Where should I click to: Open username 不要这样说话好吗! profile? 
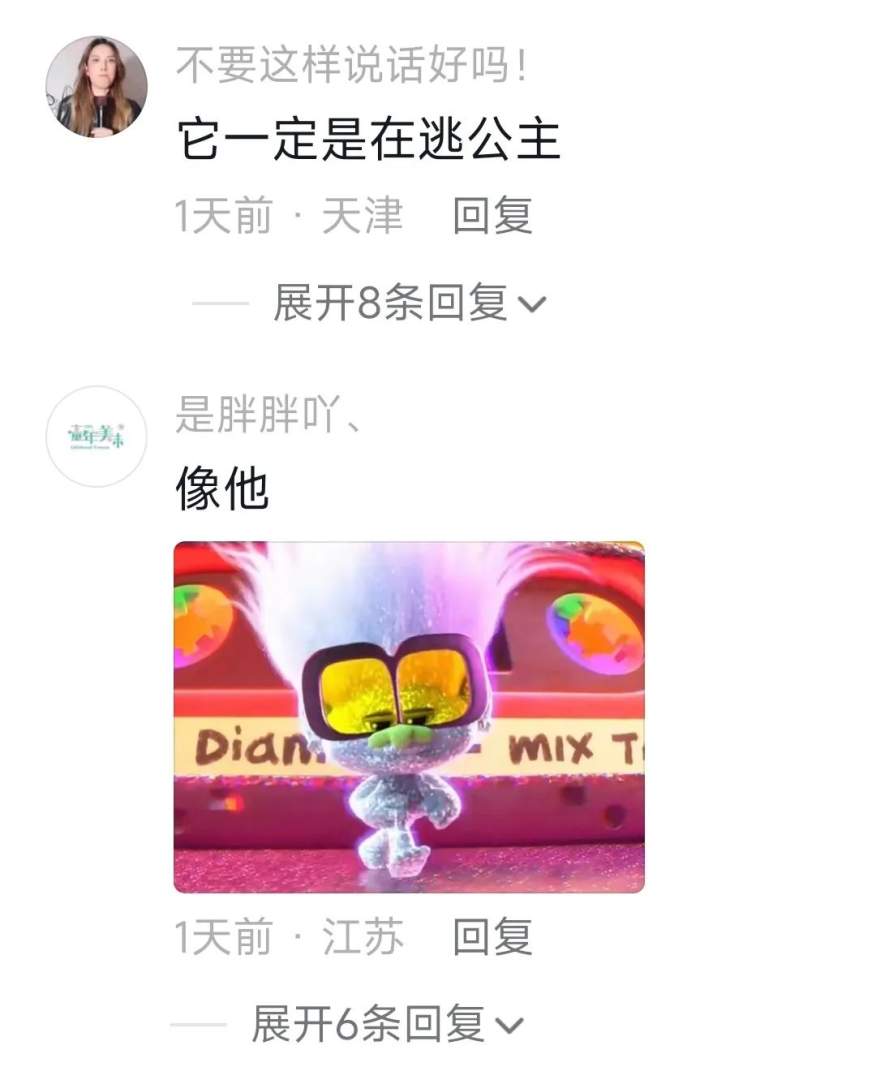coord(351,66)
